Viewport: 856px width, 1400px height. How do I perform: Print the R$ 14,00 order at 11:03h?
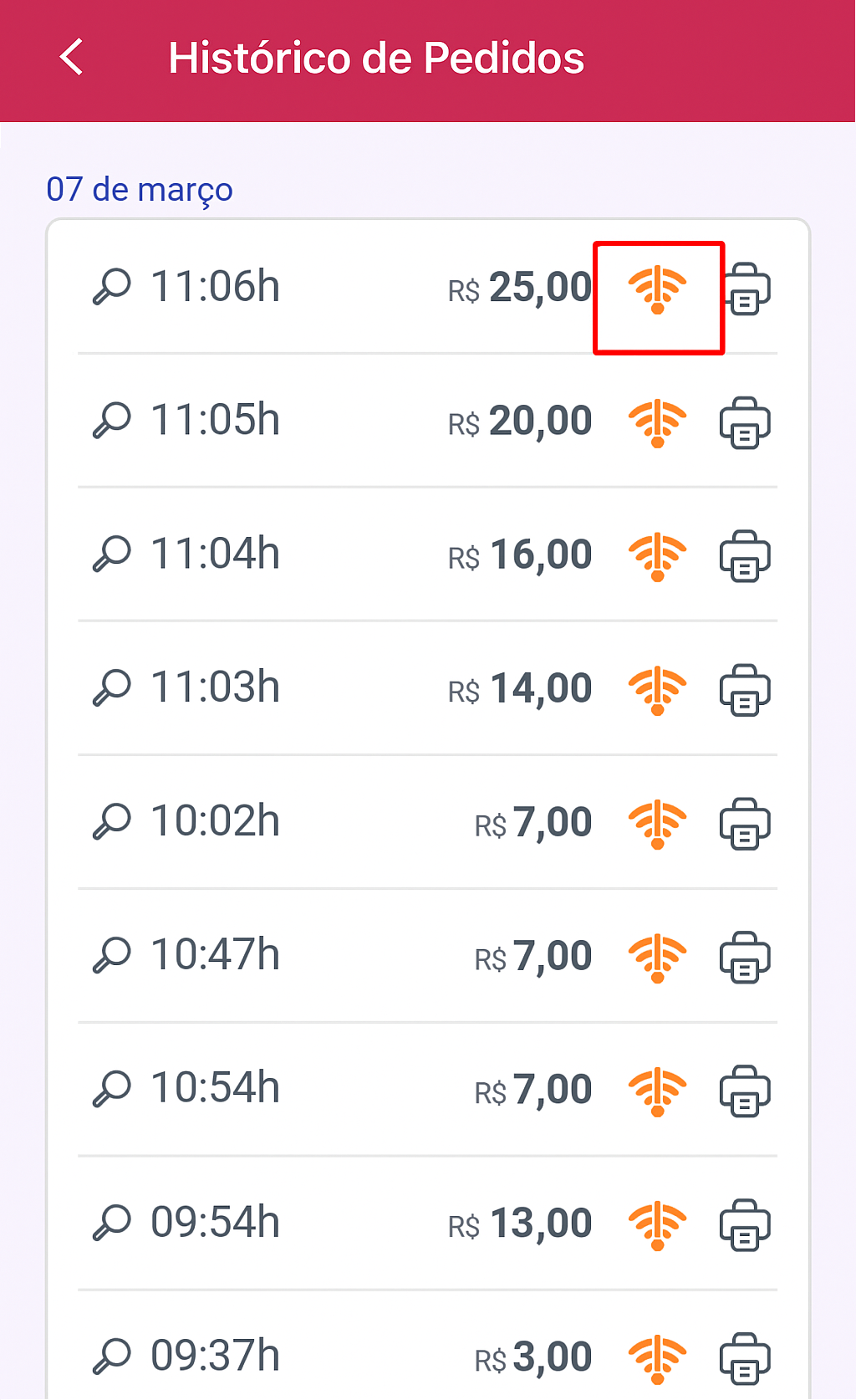click(x=745, y=690)
